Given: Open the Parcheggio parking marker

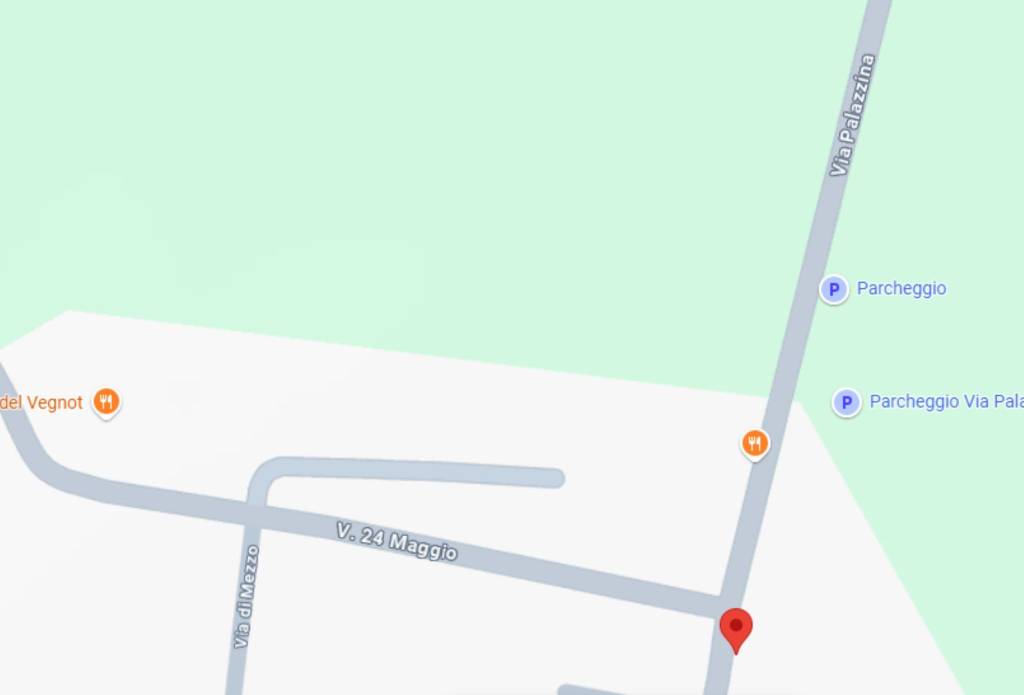Looking at the screenshot, I should point(834,290).
